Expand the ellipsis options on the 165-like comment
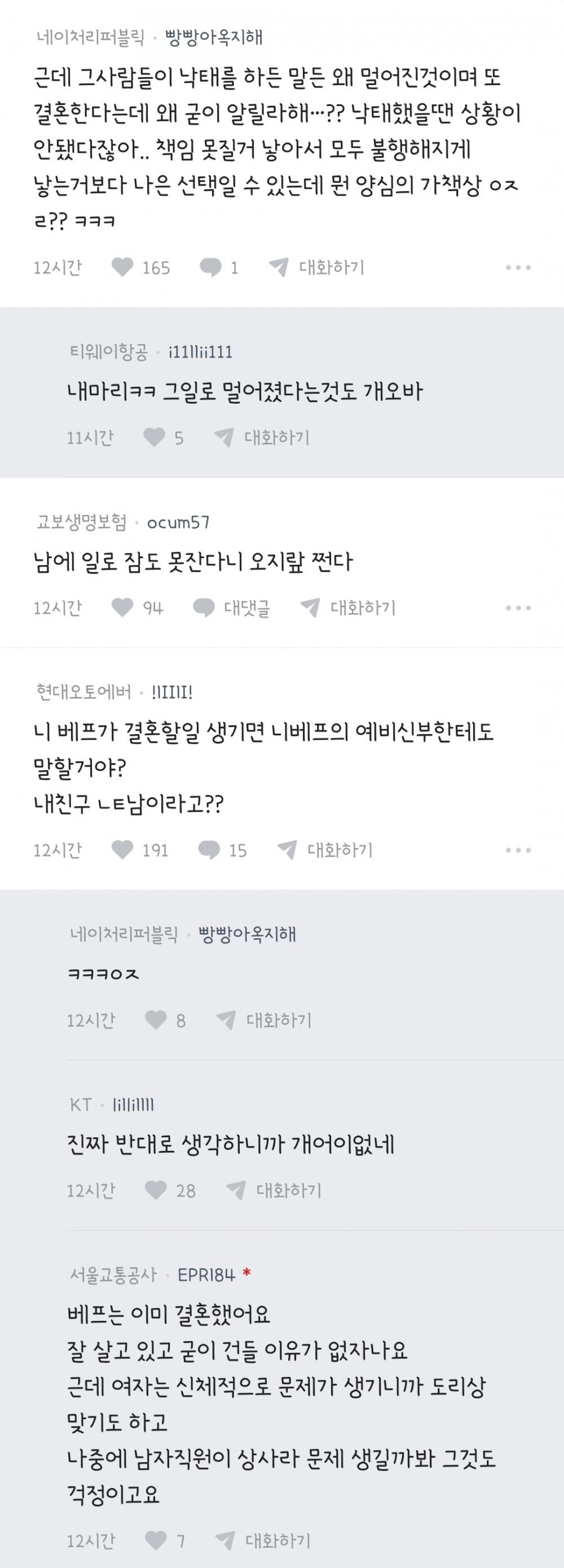The height and width of the screenshot is (1568, 564). click(x=518, y=266)
